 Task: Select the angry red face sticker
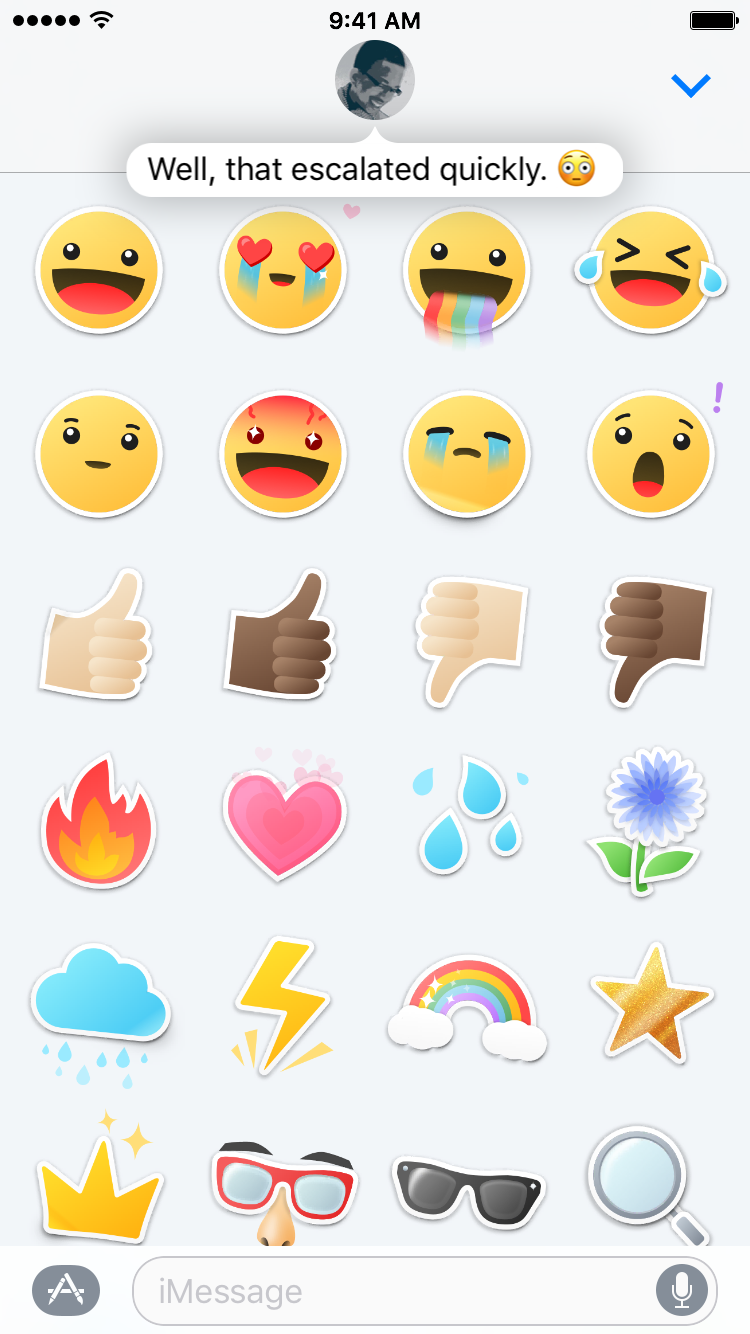point(283,453)
